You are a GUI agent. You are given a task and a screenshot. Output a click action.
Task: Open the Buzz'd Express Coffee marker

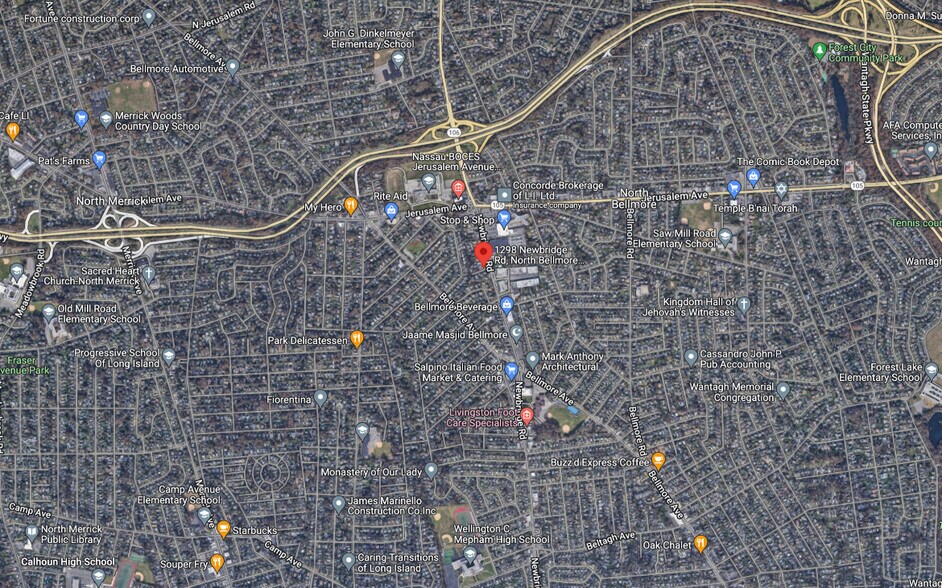pyautogui.click(x=658, y=461)
